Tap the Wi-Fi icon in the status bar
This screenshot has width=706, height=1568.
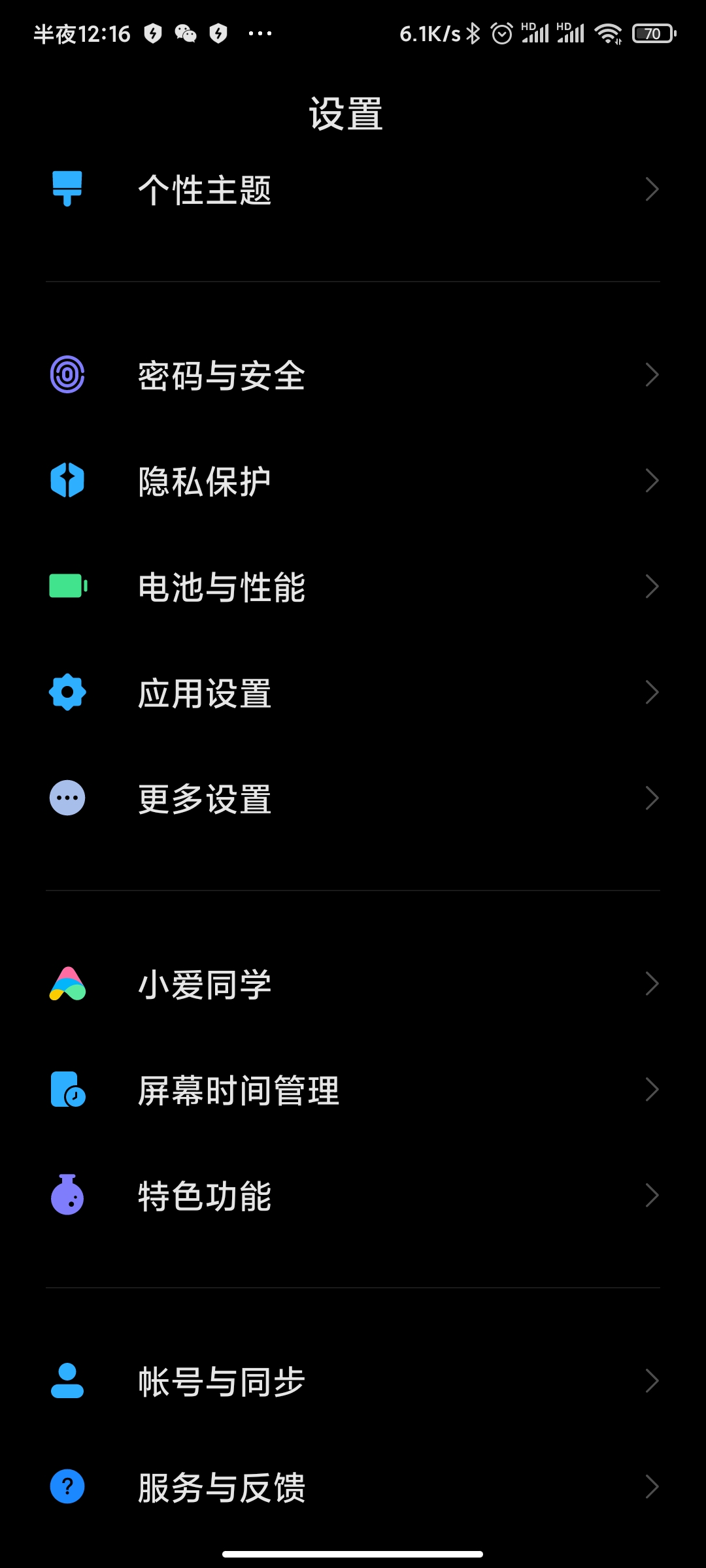click(x=609, y=34)
